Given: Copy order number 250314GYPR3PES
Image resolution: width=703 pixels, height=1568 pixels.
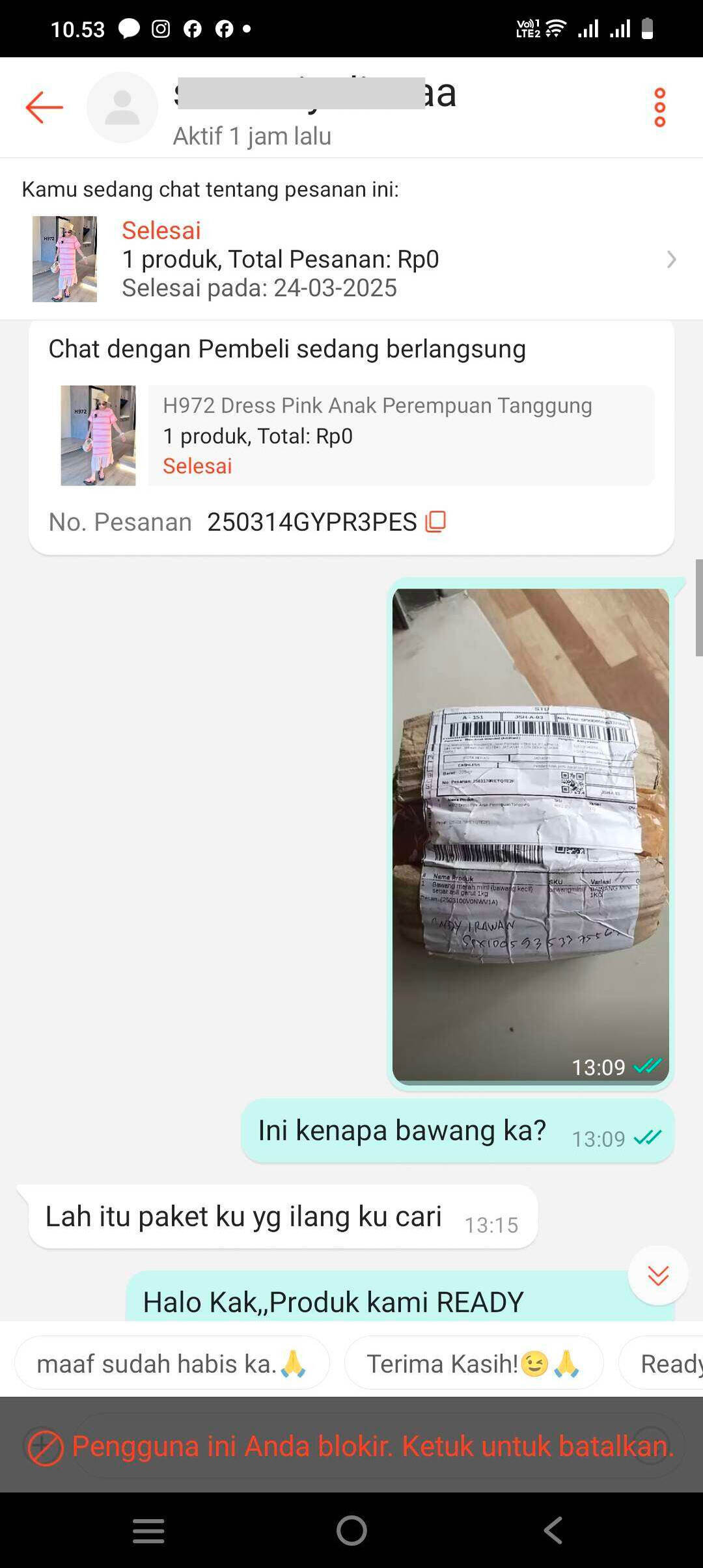Looking at the screenshot, I should [435, 522].
